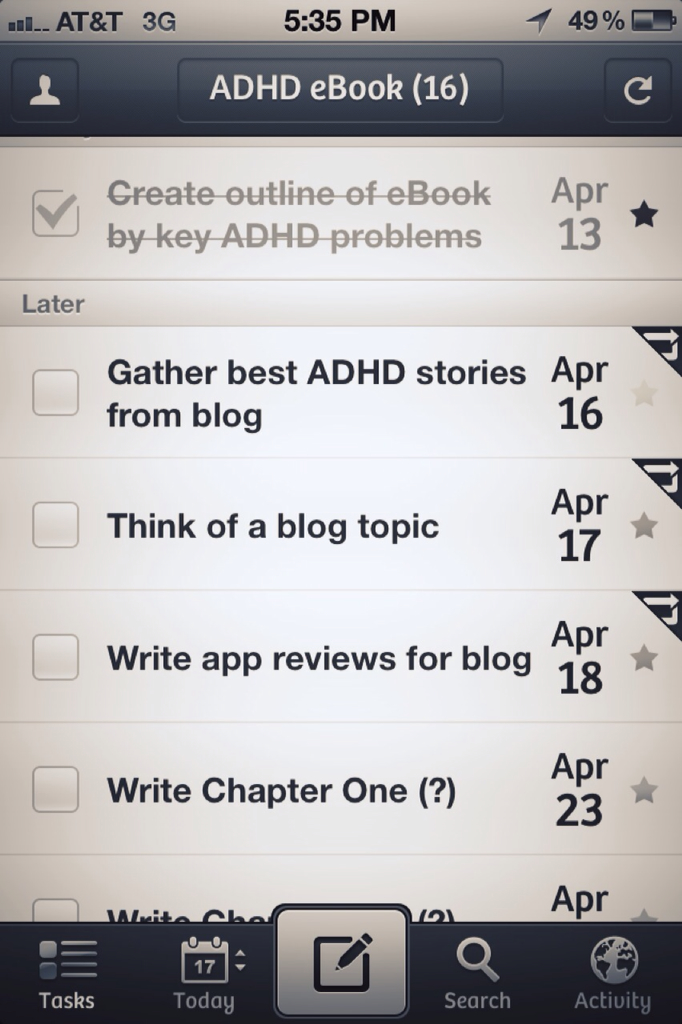Mark Think of a blog topic as done
Screen dimensions: 682x1024
click(55, 525)
